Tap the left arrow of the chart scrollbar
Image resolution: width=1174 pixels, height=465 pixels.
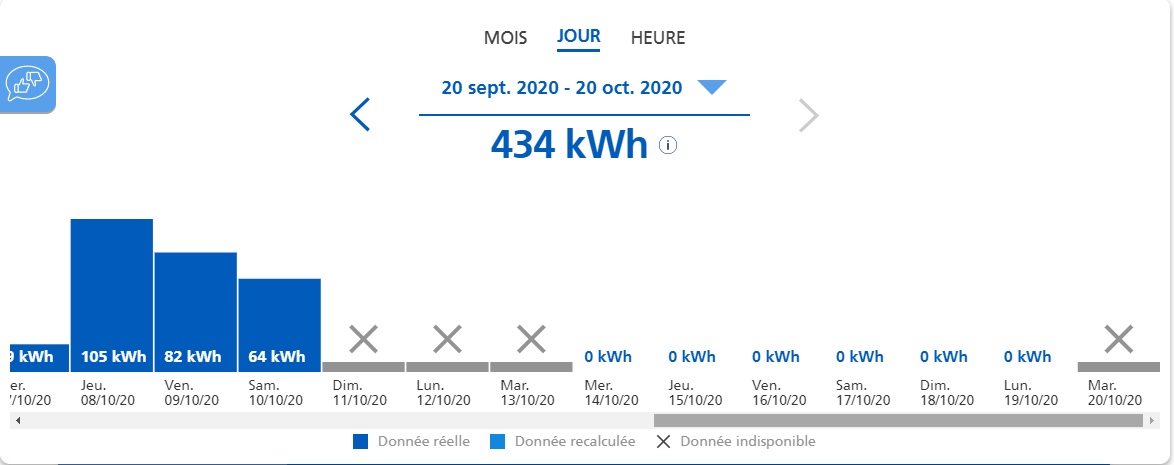point(18,421)
